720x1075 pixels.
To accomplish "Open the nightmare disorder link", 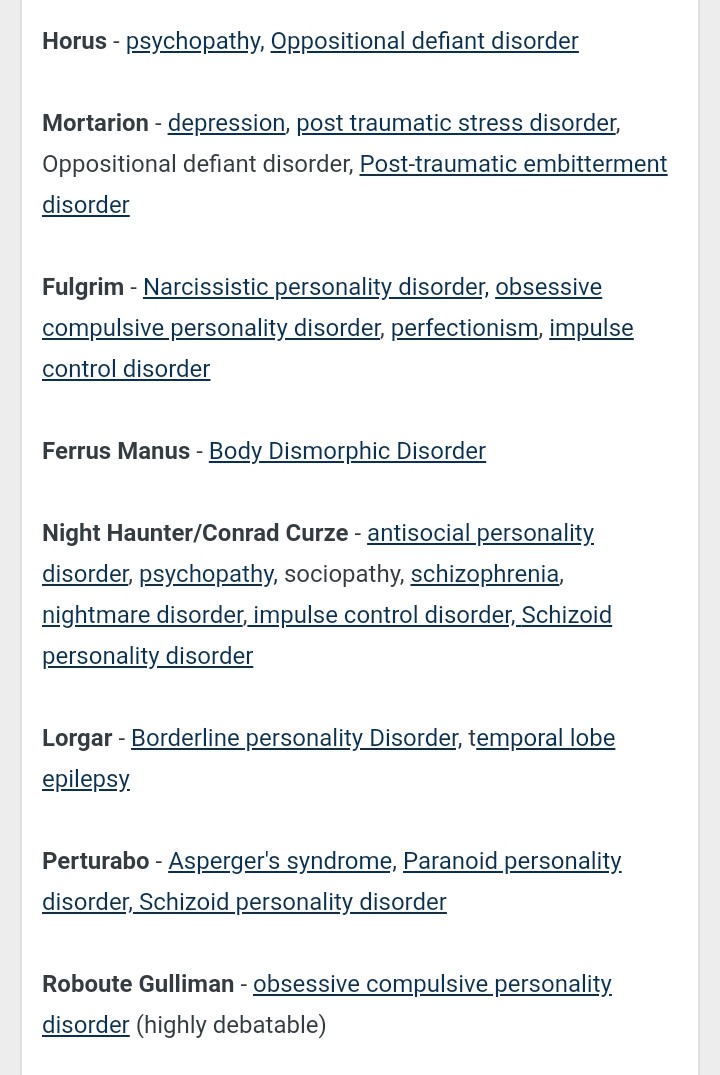I will [x=143, y=615].
